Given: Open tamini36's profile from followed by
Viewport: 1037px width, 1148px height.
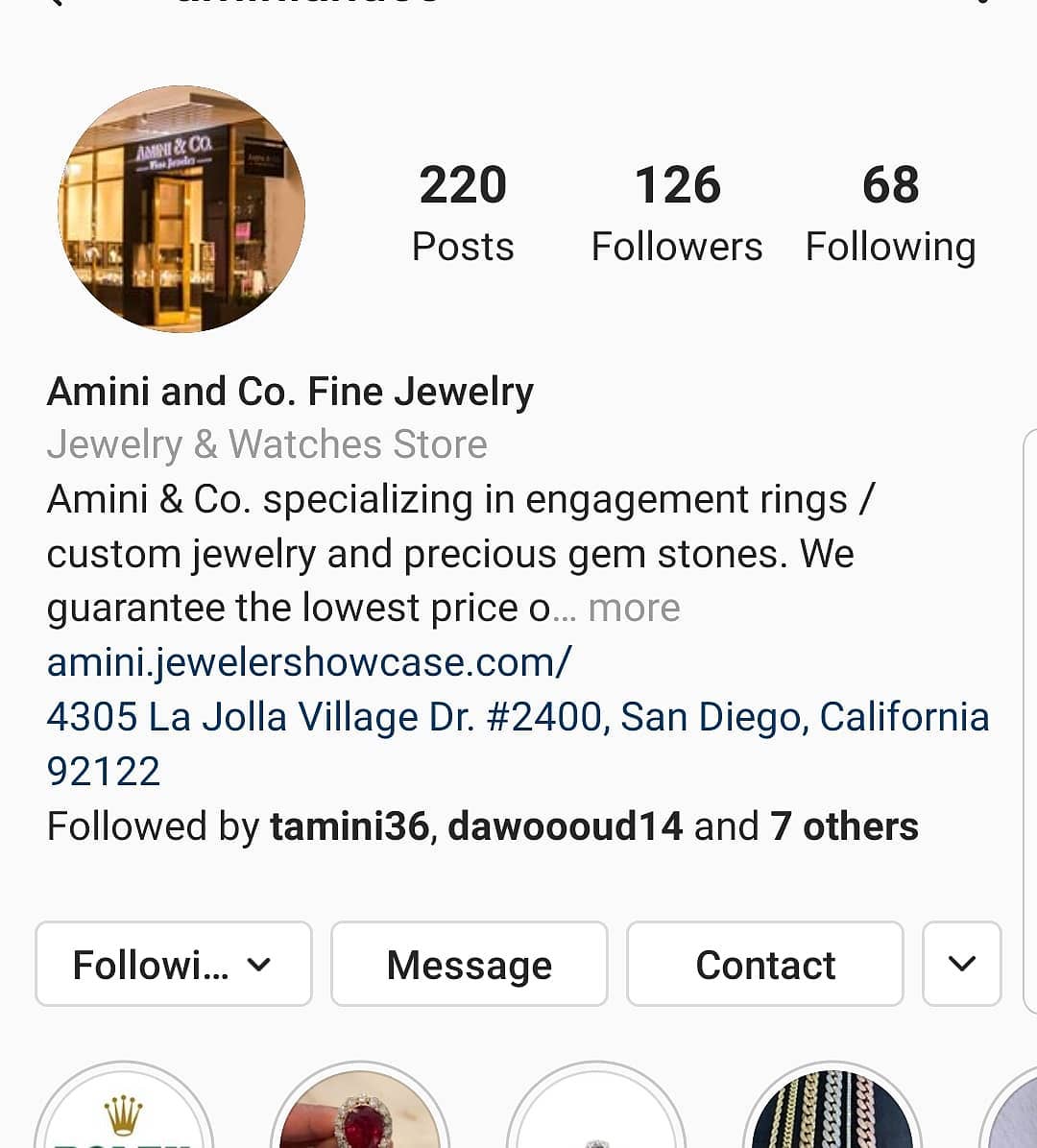Looking at the screenshot, I should tap(350, 826).
